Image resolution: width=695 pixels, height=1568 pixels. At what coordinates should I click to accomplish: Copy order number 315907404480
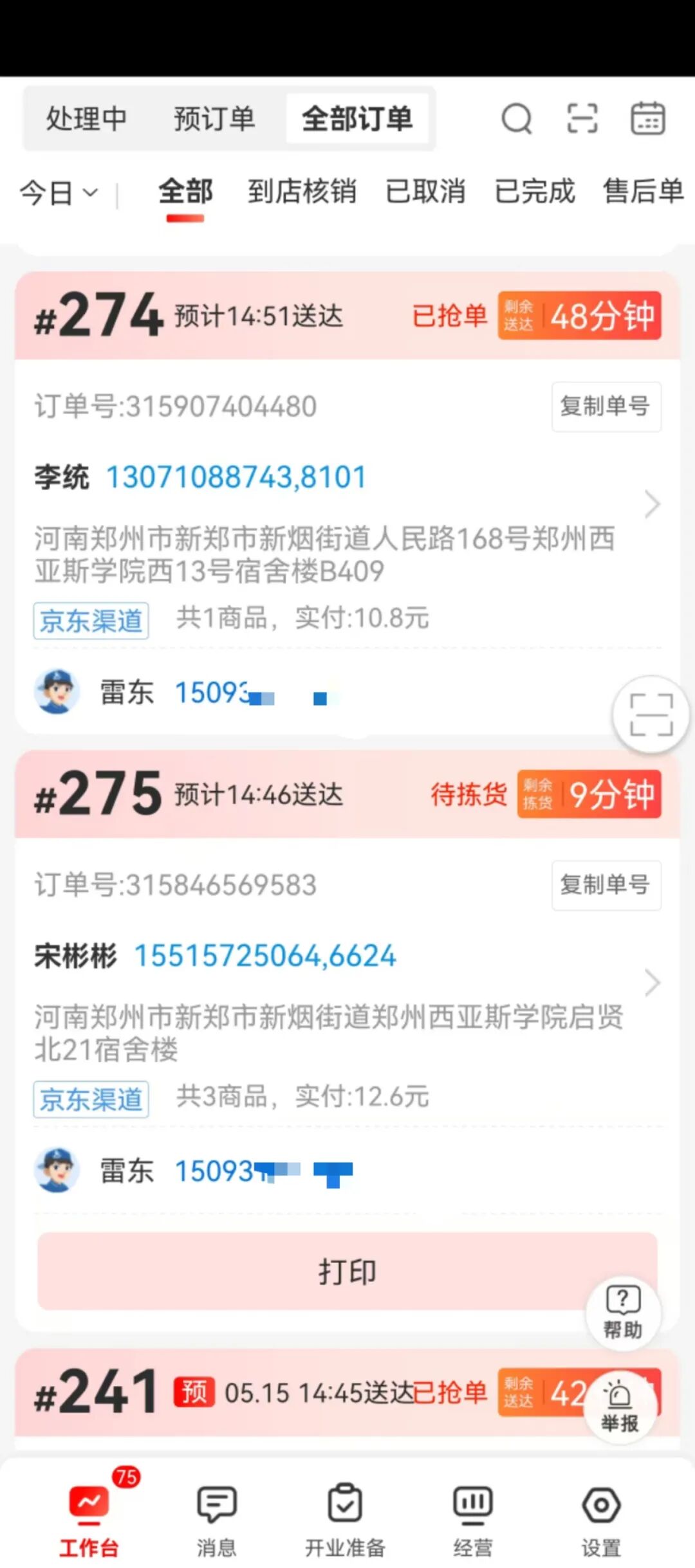pyautogui.click(x=606, y=406)
